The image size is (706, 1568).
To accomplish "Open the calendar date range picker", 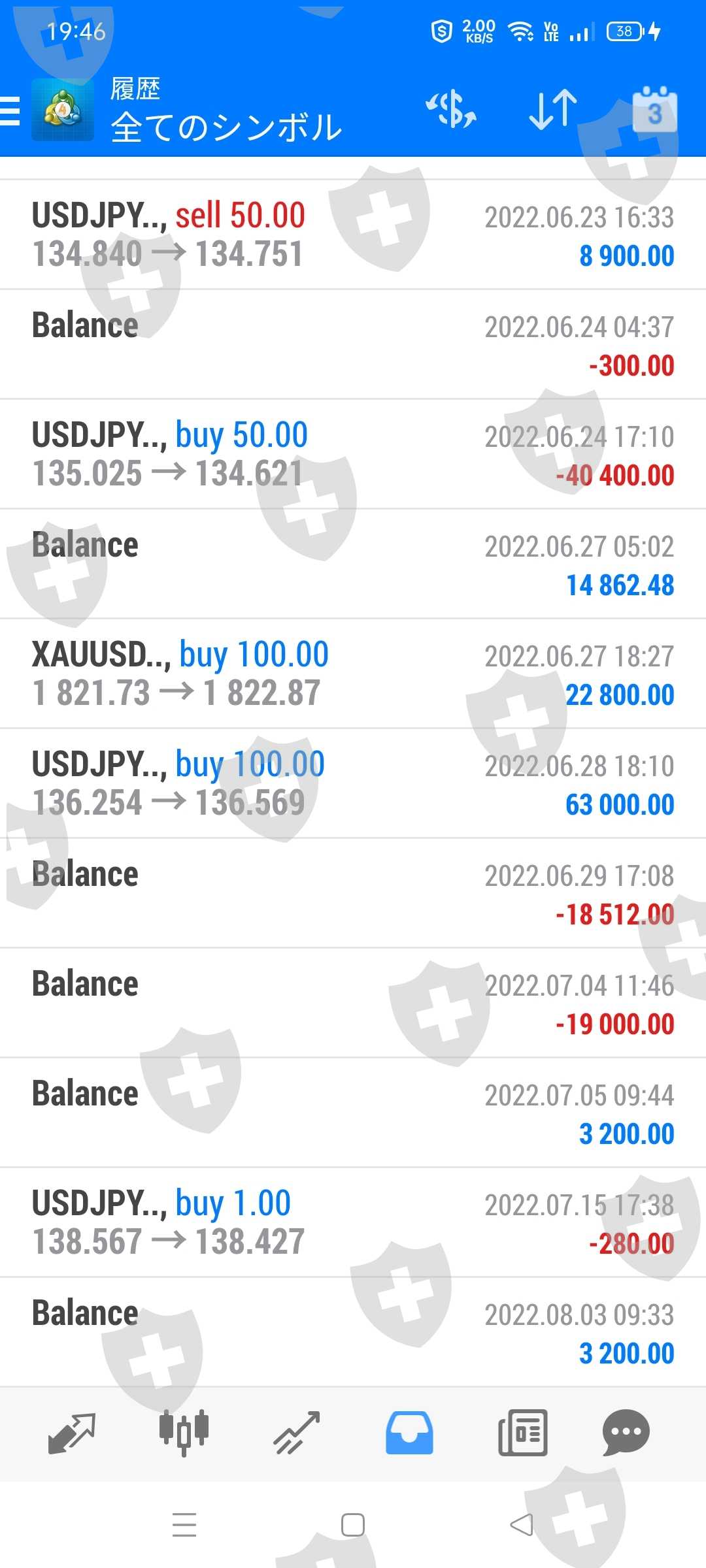I will click(654, 110).
